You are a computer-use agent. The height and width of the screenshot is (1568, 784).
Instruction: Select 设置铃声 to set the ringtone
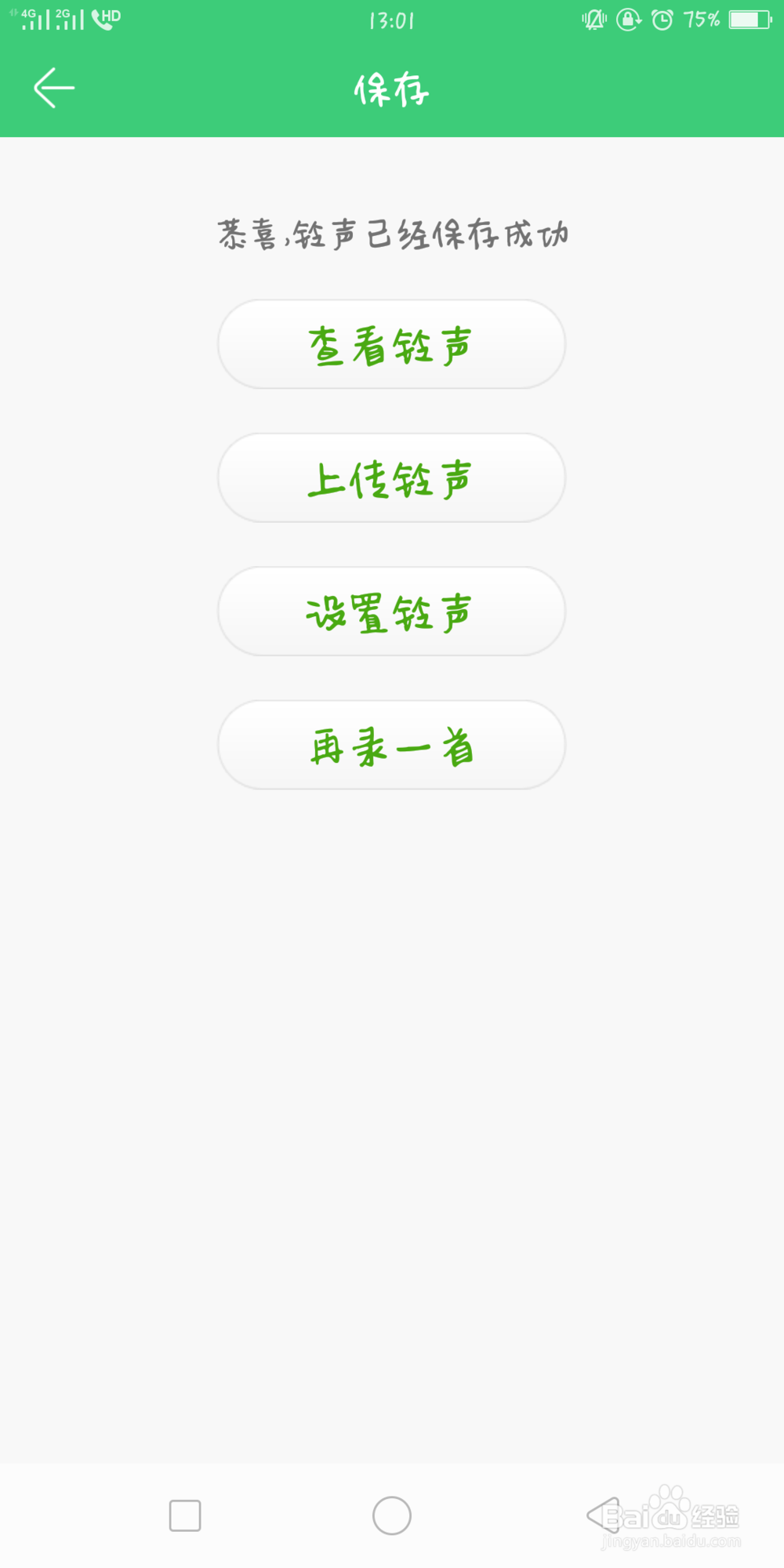click(x=391, y=612)
